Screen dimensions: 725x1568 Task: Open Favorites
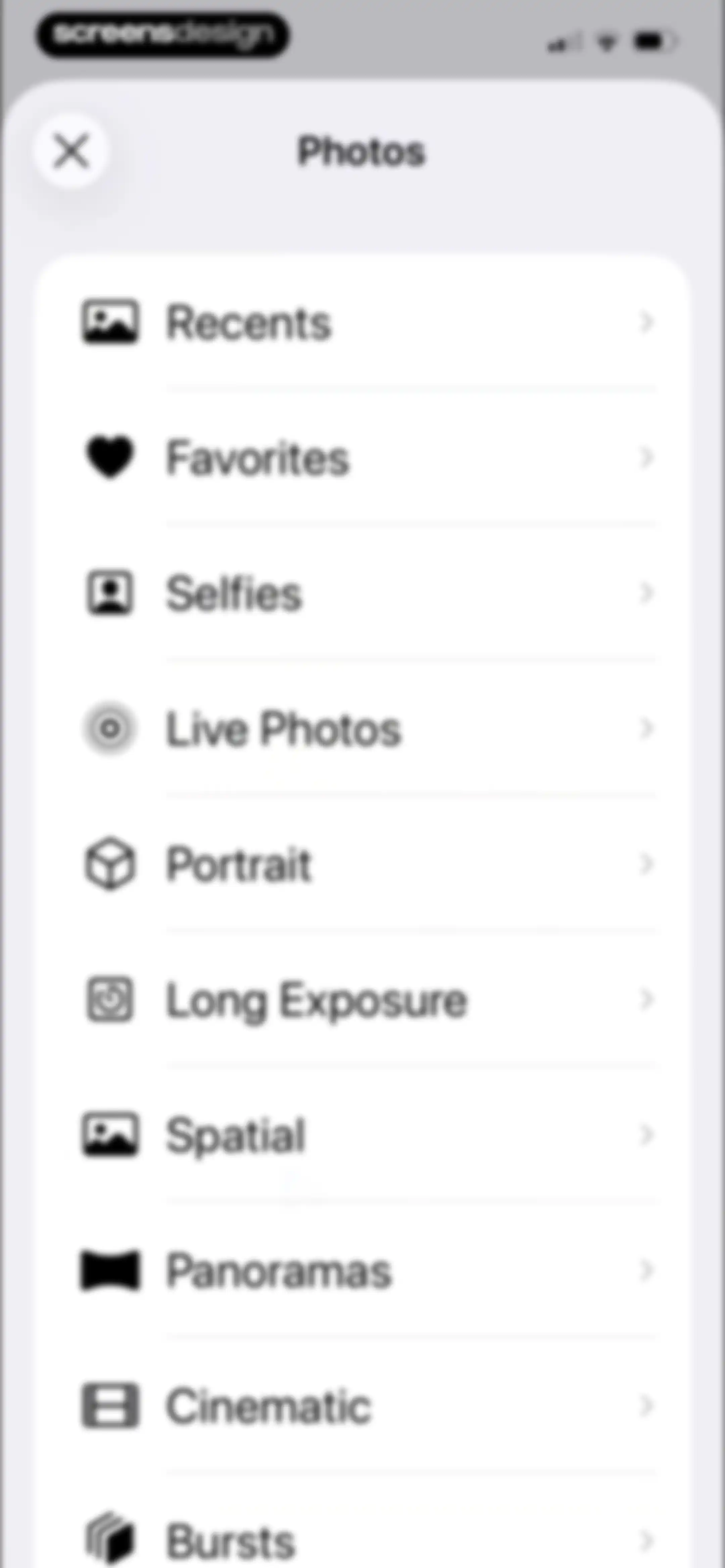pyautogui.click(x=363, y=457)
